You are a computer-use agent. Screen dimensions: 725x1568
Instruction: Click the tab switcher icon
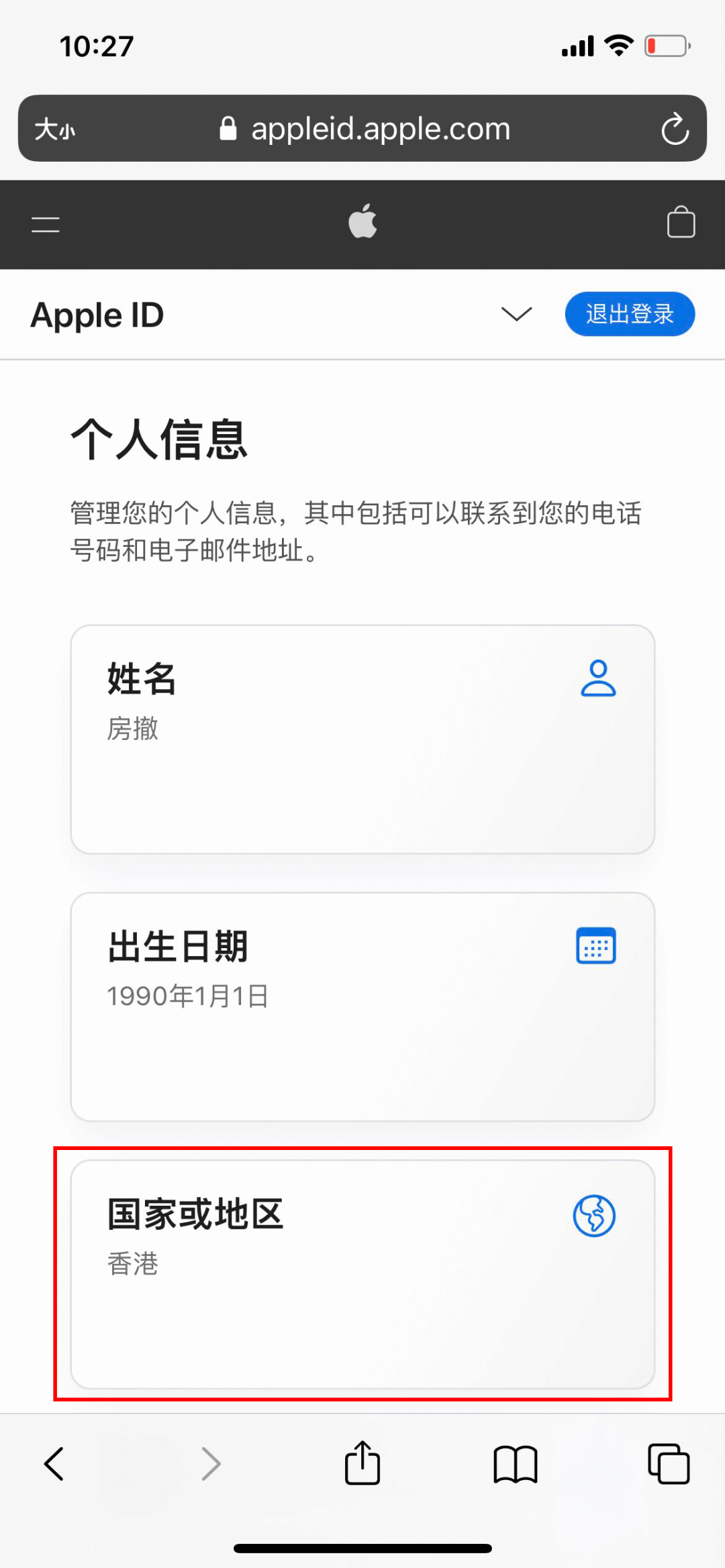click(x=669, y=1464)
